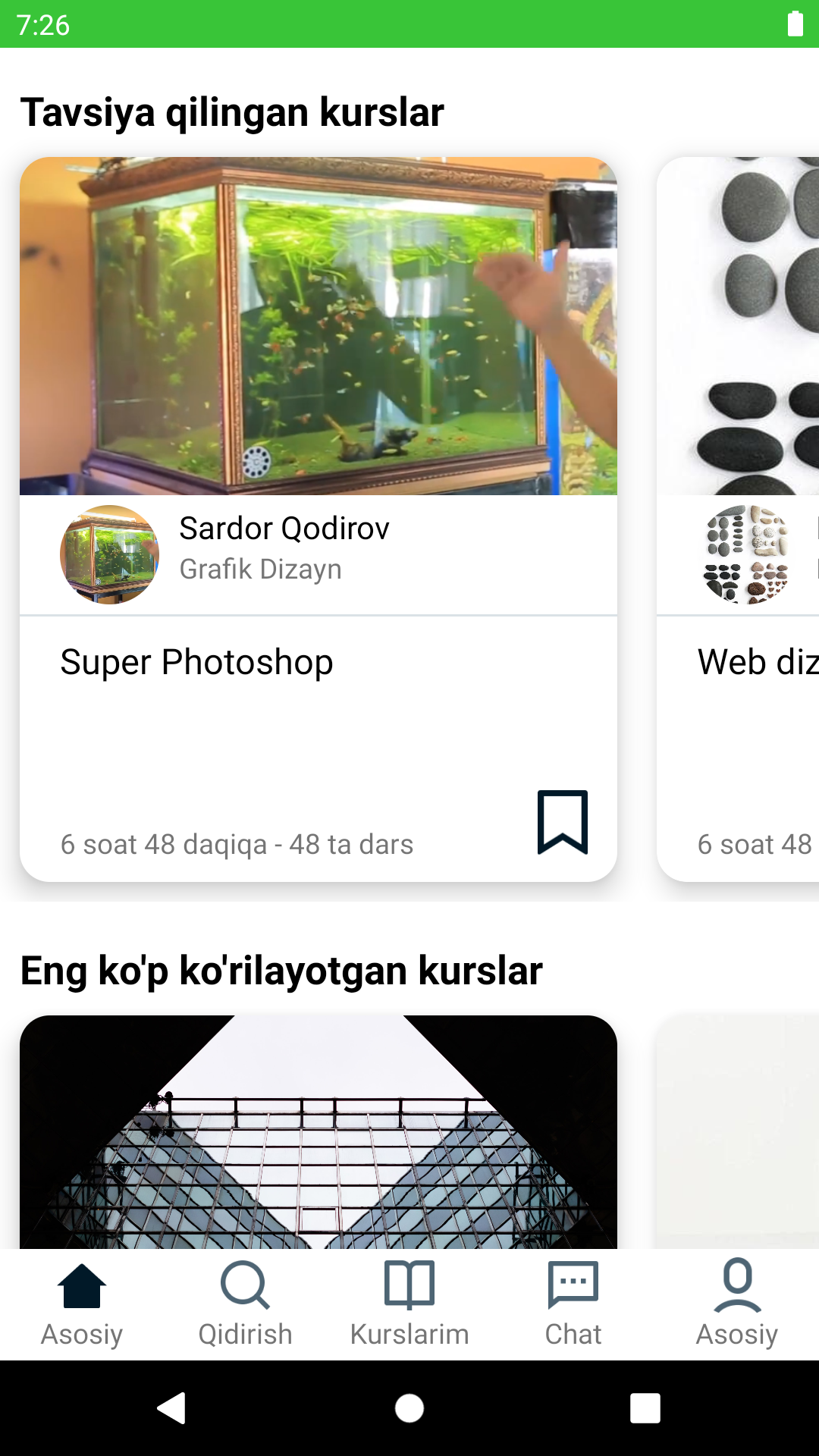Switch to the Kurslarim tab
This screenshot has height=1456, width=819.
tap(409, 1304)
